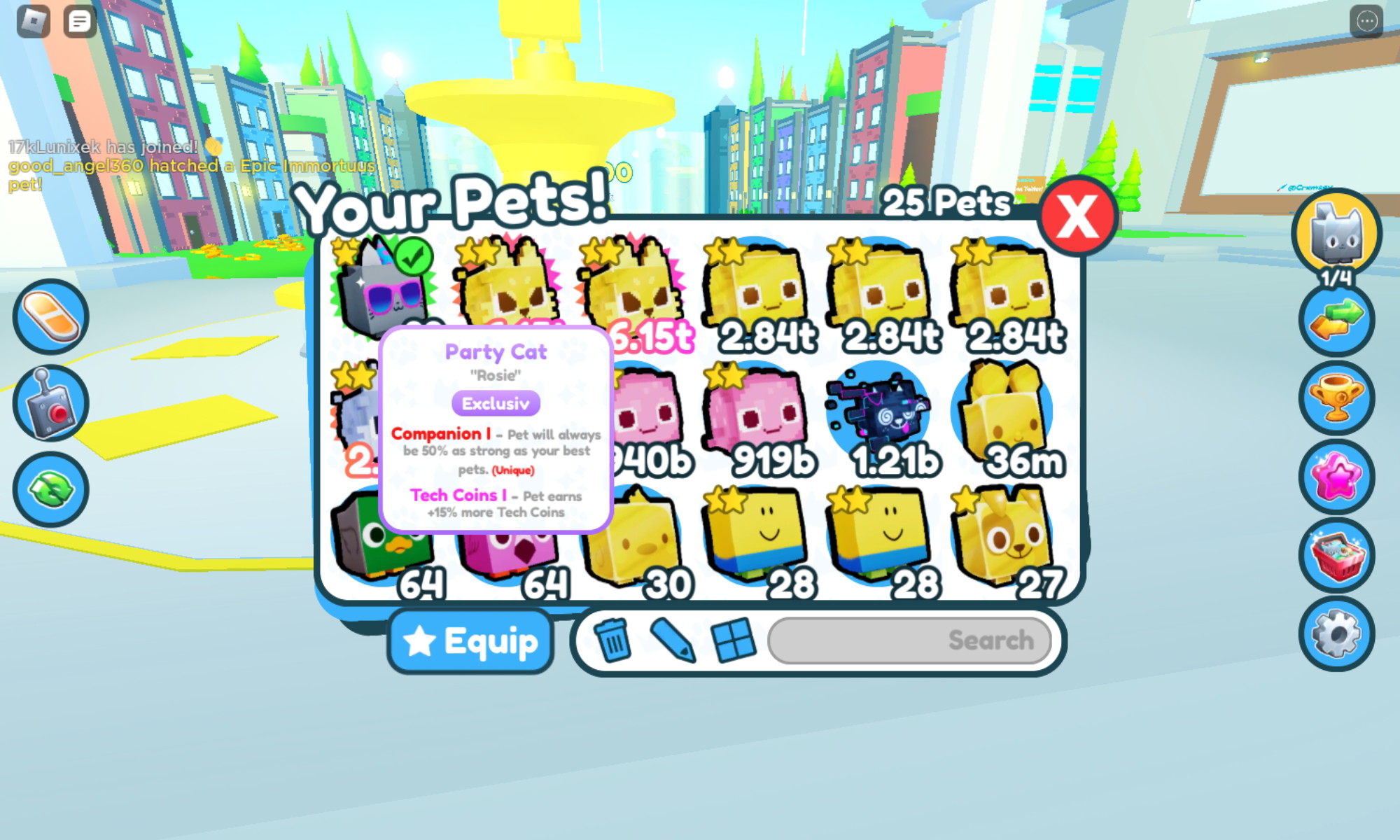Open the trading arrows button
The width and height of the screenshot is (1400, 840).
pyautogui.click(x=1336, y=320)
